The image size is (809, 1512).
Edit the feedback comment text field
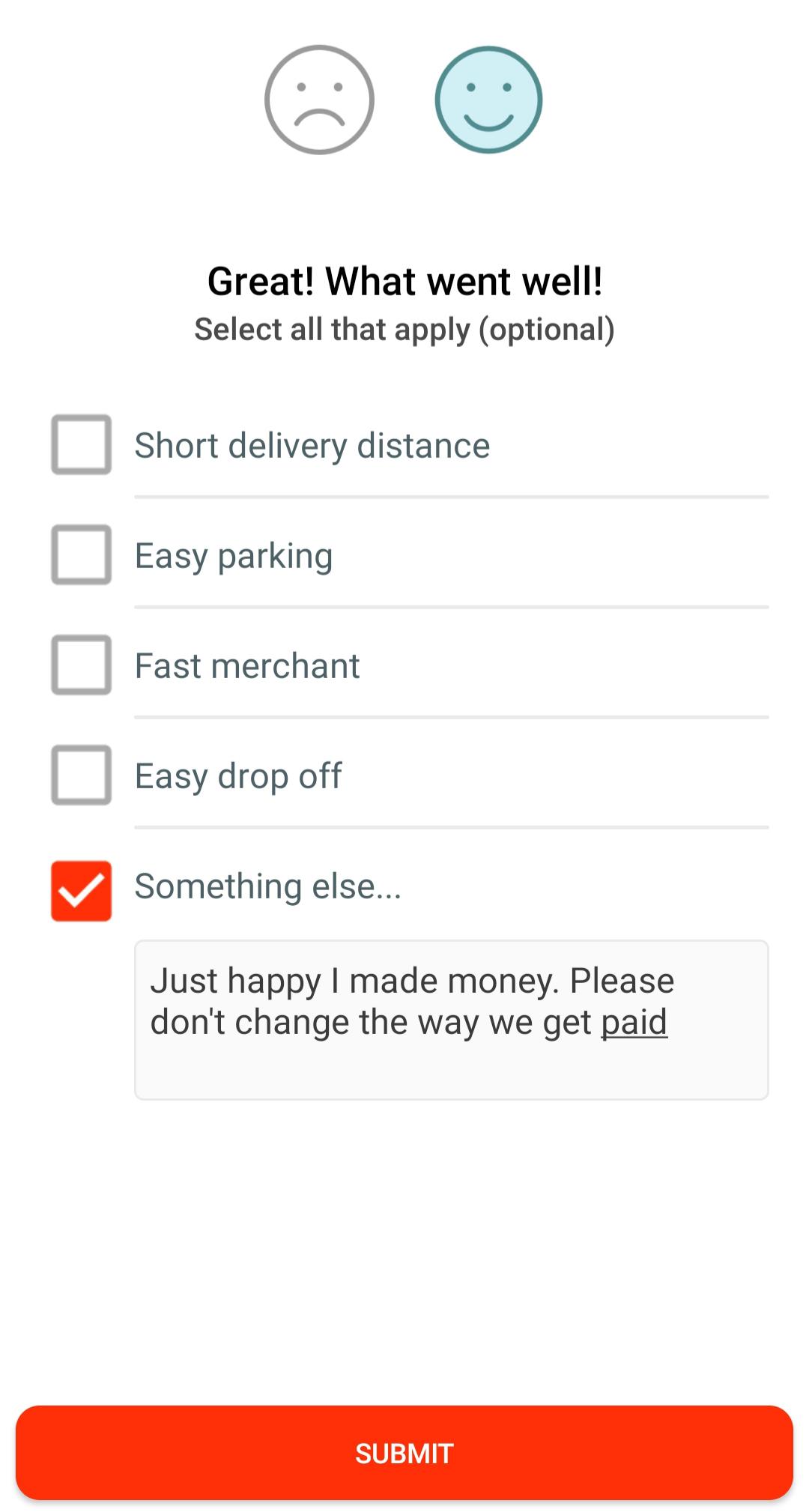click(x=451, y=1019)
